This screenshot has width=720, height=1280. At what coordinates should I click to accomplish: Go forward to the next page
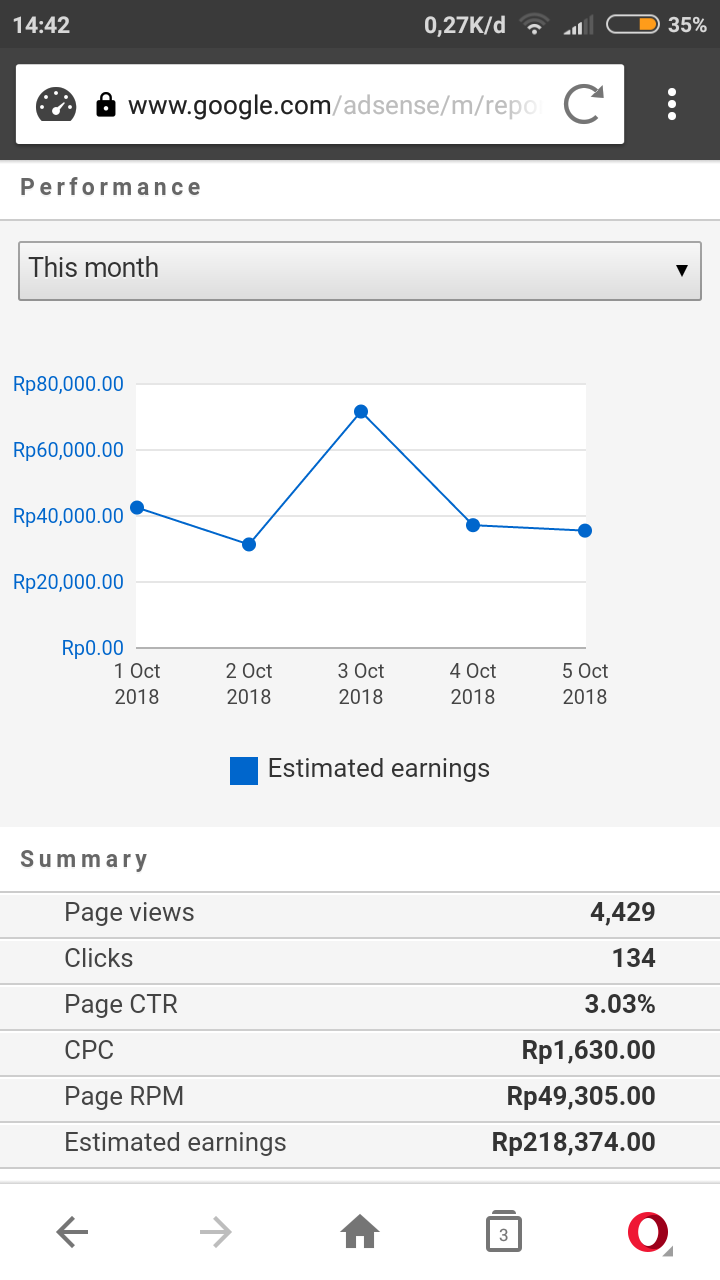[x=216, y=1233]
